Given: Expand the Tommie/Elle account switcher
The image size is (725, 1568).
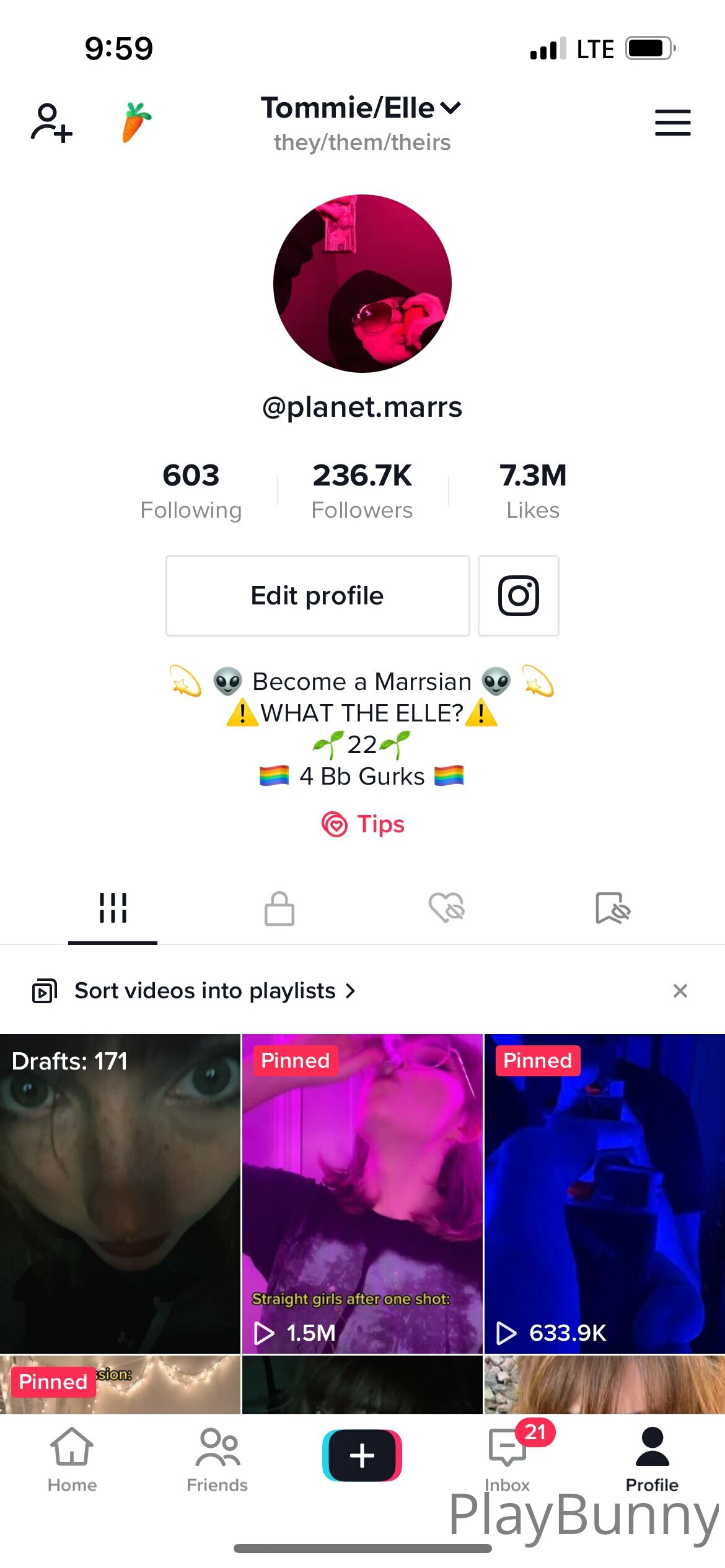Looking at the screenshot, I should [361, 108].
